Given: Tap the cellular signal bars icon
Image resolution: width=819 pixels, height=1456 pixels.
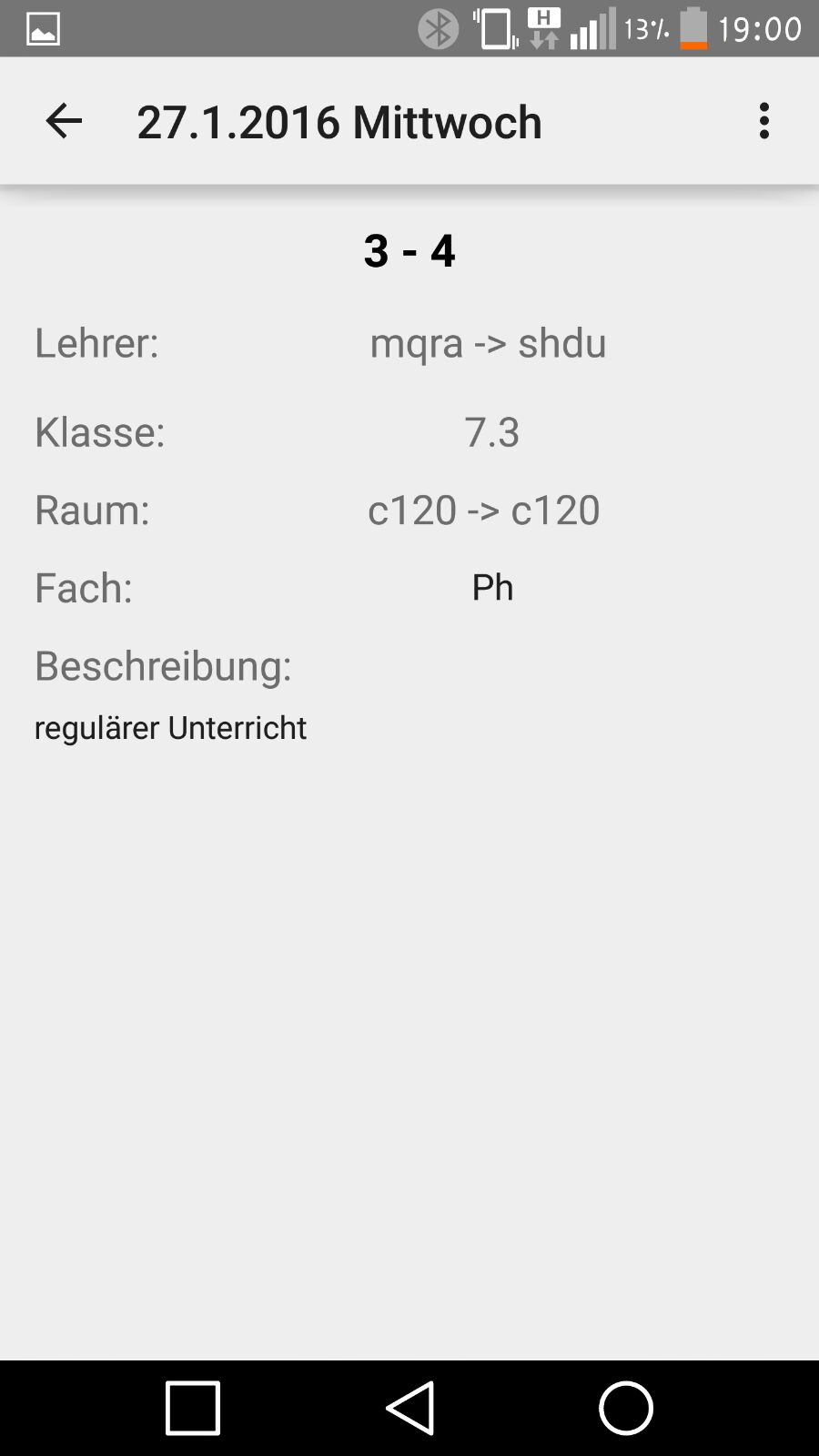Looking at the screenshot, I should 591,28.
